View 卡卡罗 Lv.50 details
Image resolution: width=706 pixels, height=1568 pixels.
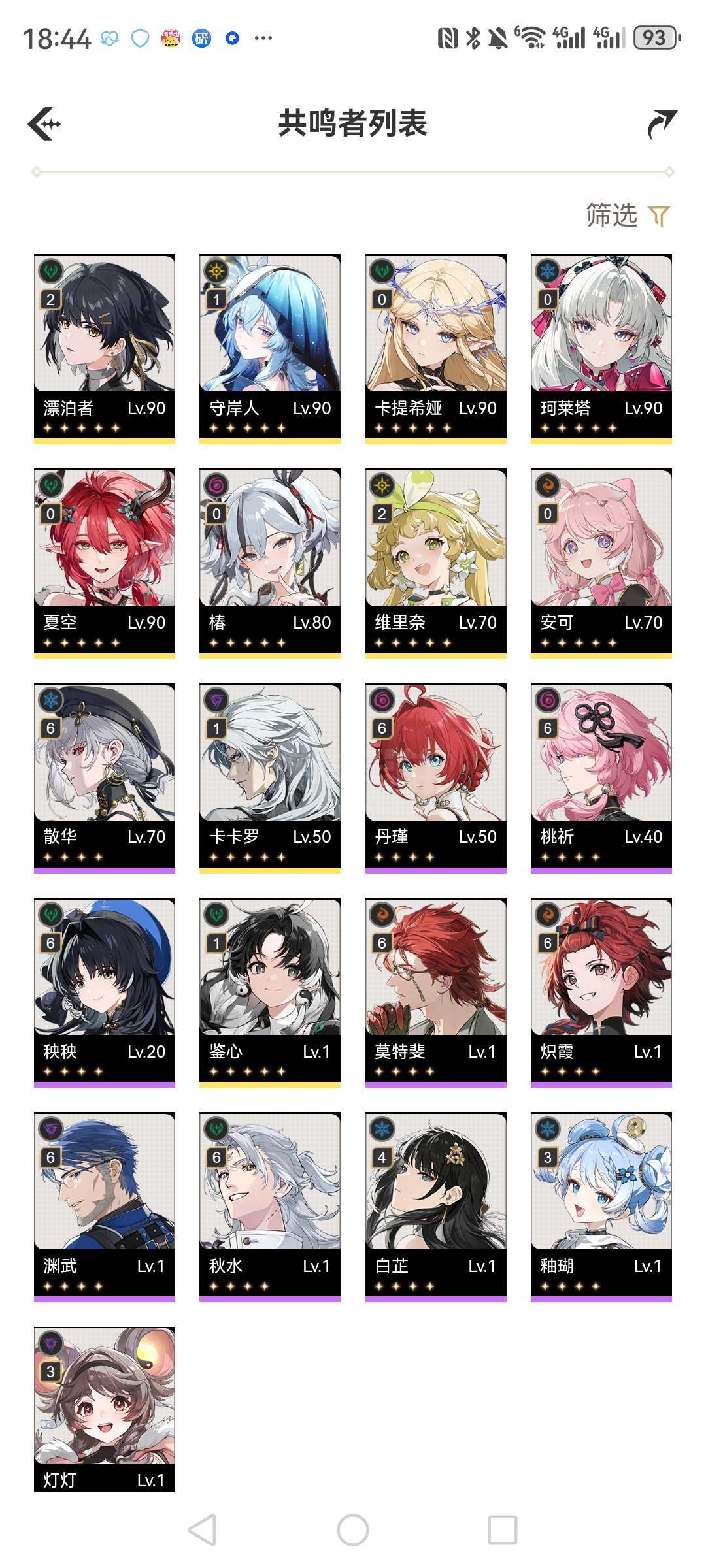click(270, 778)
